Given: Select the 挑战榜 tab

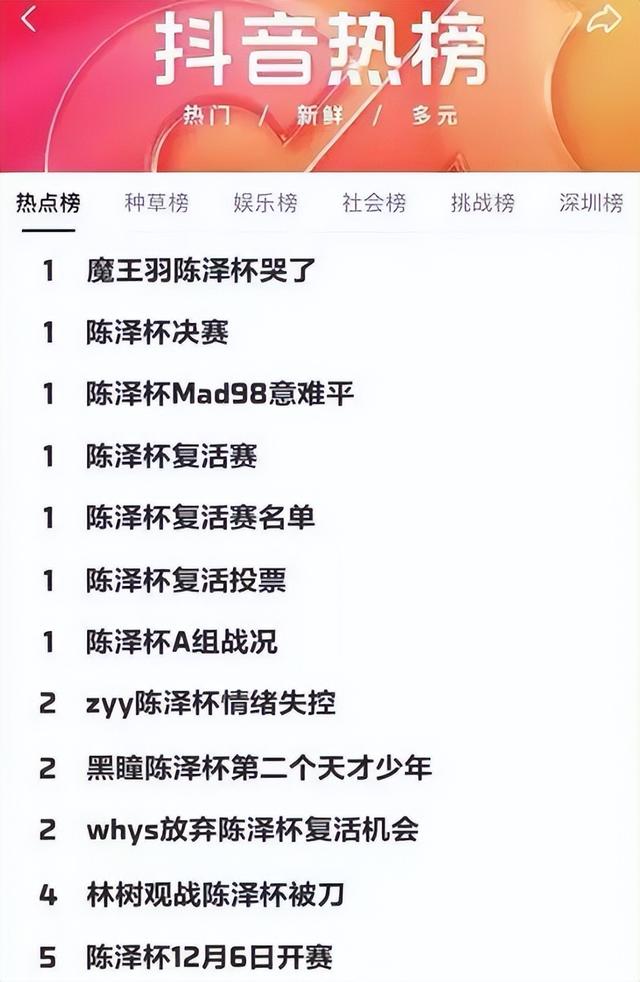Looking at the screenshot, I should click(482, 203).
